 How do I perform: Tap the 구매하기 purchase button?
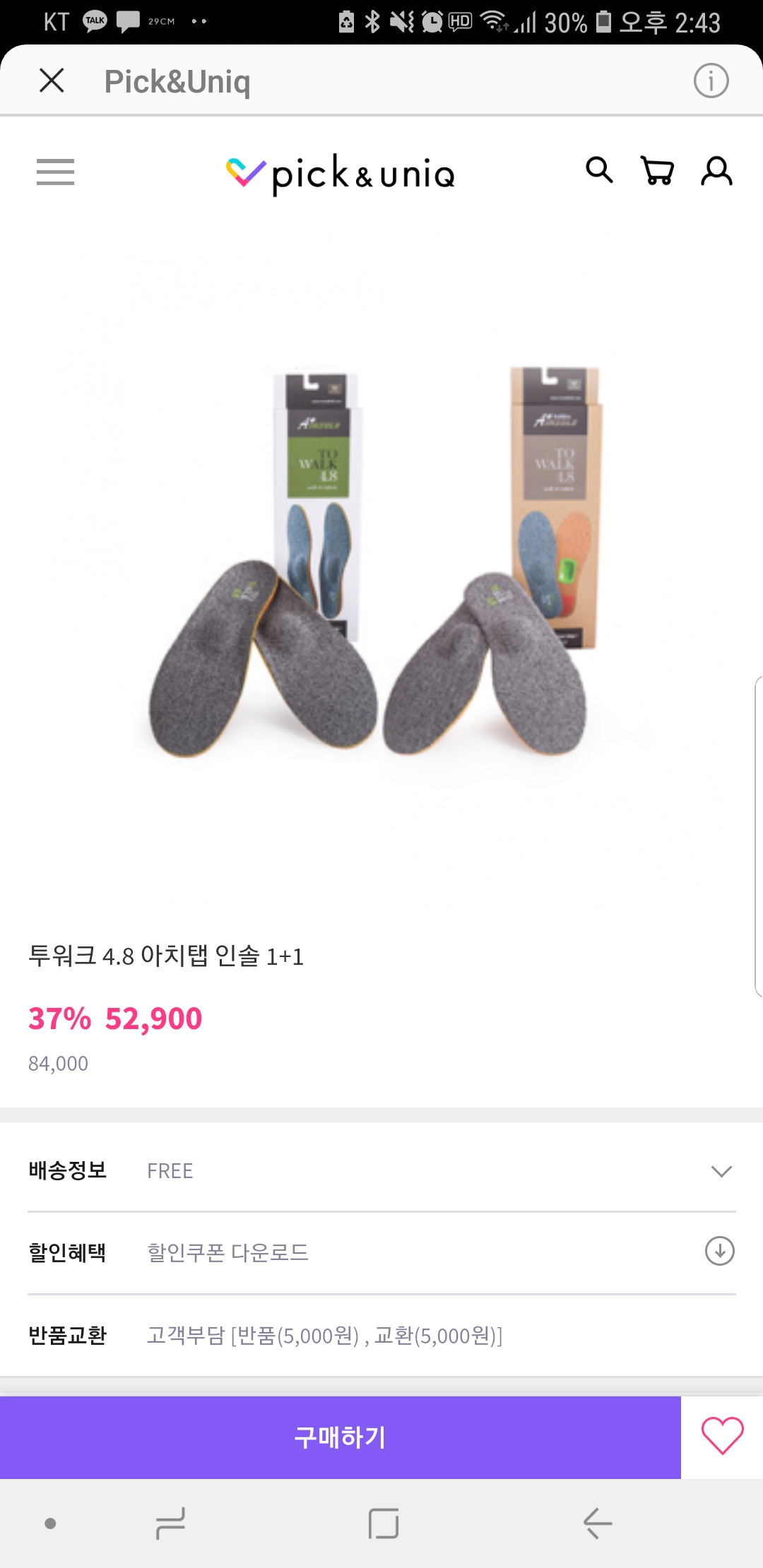(x=341, y=1437)
